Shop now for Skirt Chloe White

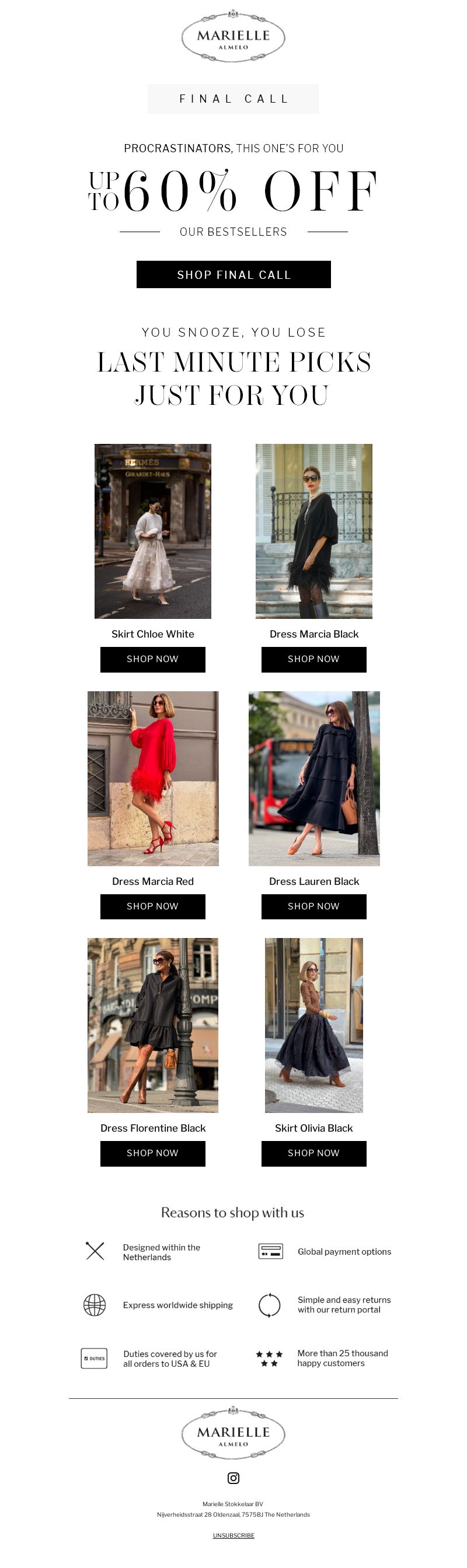152,659
